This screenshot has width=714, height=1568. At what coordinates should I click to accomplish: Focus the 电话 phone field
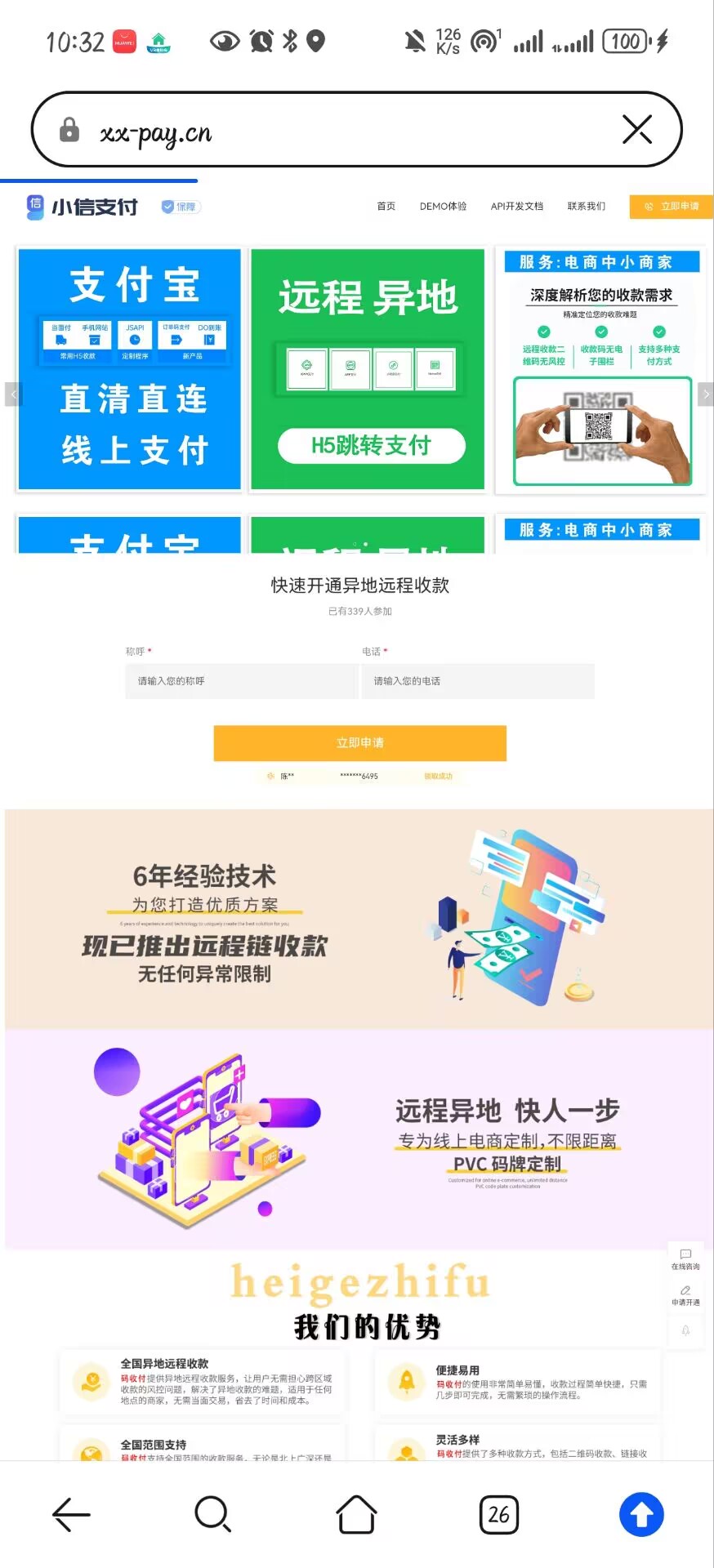477,680
